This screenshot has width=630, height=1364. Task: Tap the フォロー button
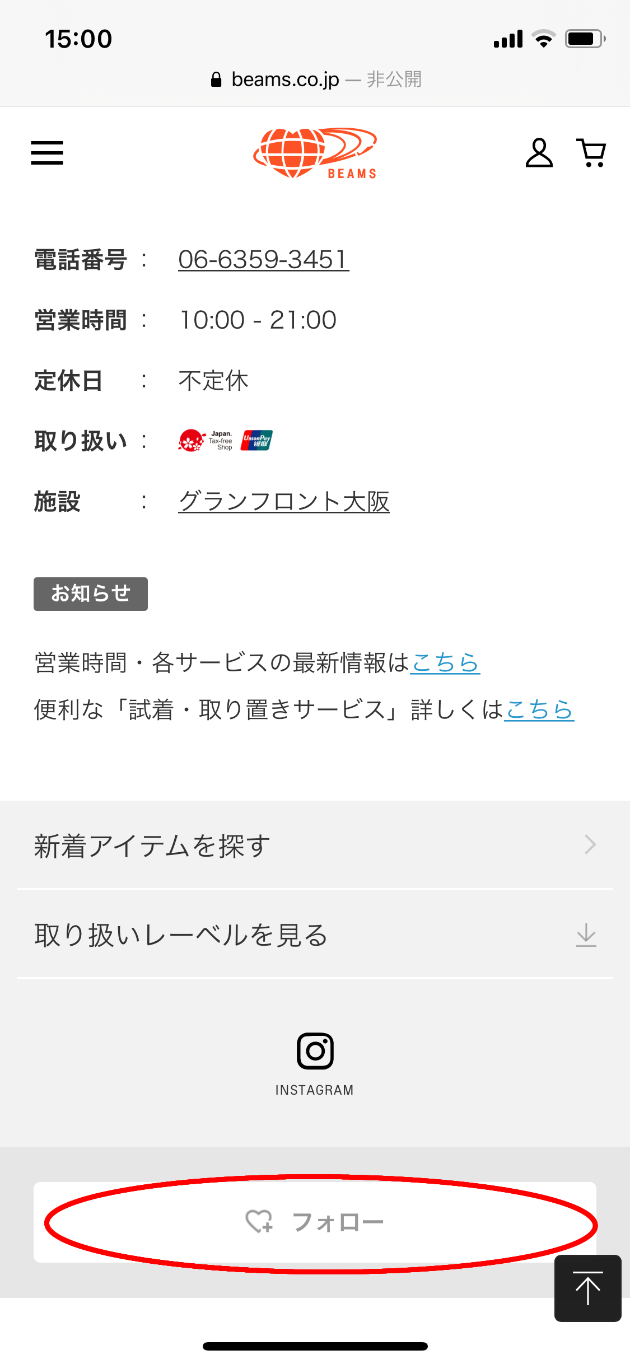[315, 1222]
